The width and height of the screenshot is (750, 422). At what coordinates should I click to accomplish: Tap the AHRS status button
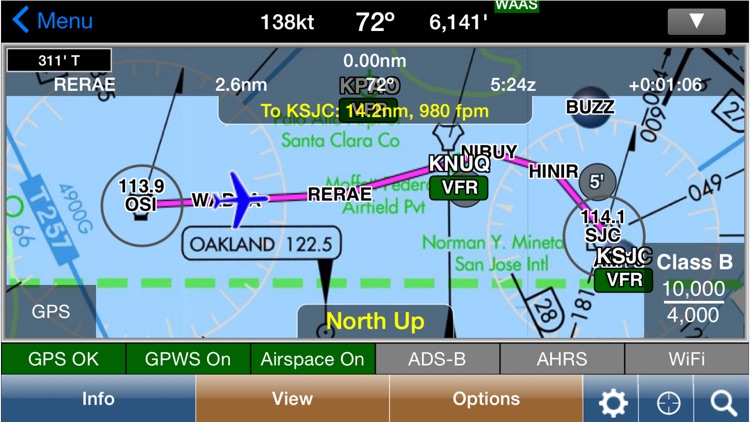(x=562, y=359)
